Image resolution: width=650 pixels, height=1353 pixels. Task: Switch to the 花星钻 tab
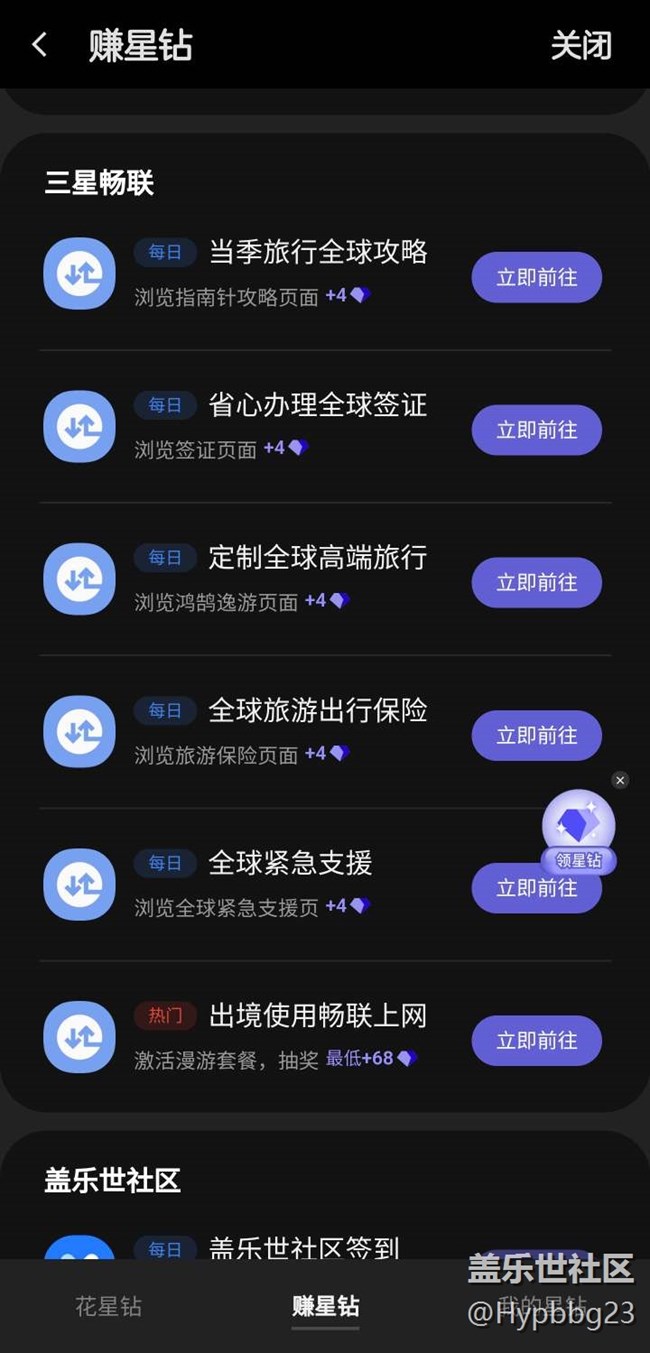click(x=108, y=1306)
